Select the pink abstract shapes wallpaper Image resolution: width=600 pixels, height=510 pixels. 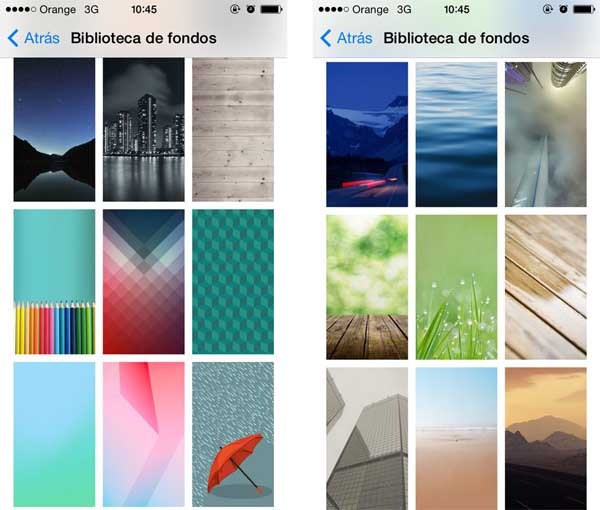pos(144,435)
